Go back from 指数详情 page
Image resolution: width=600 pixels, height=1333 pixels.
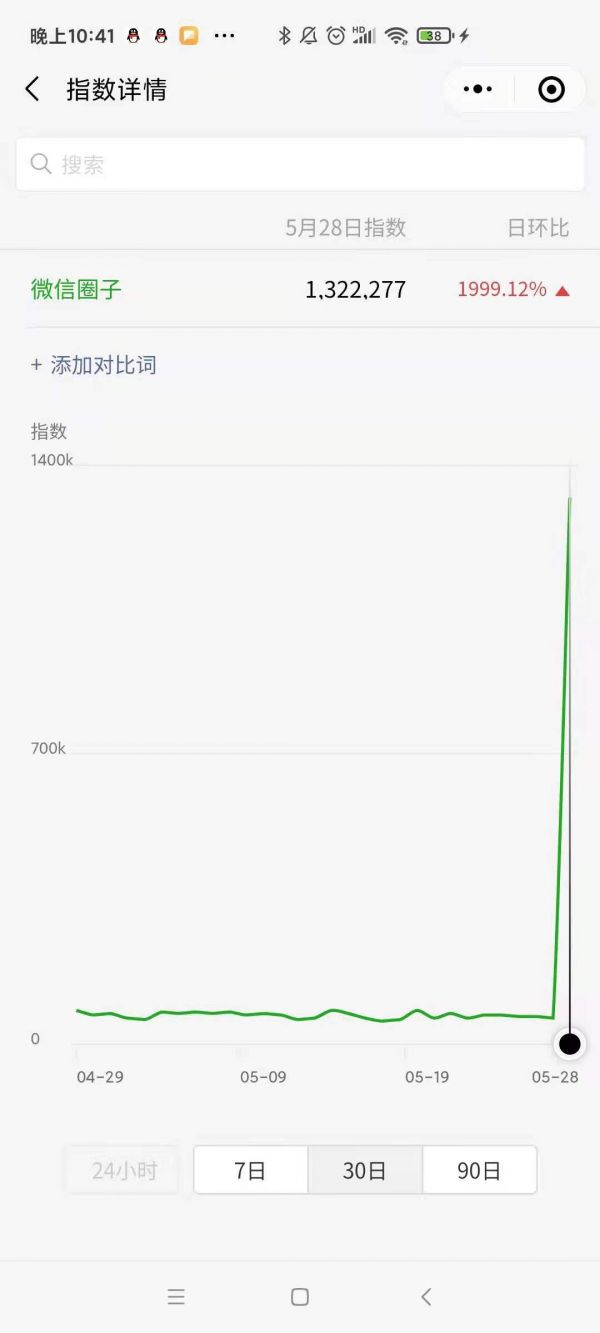pyautogui.click(x=32, y=89)
